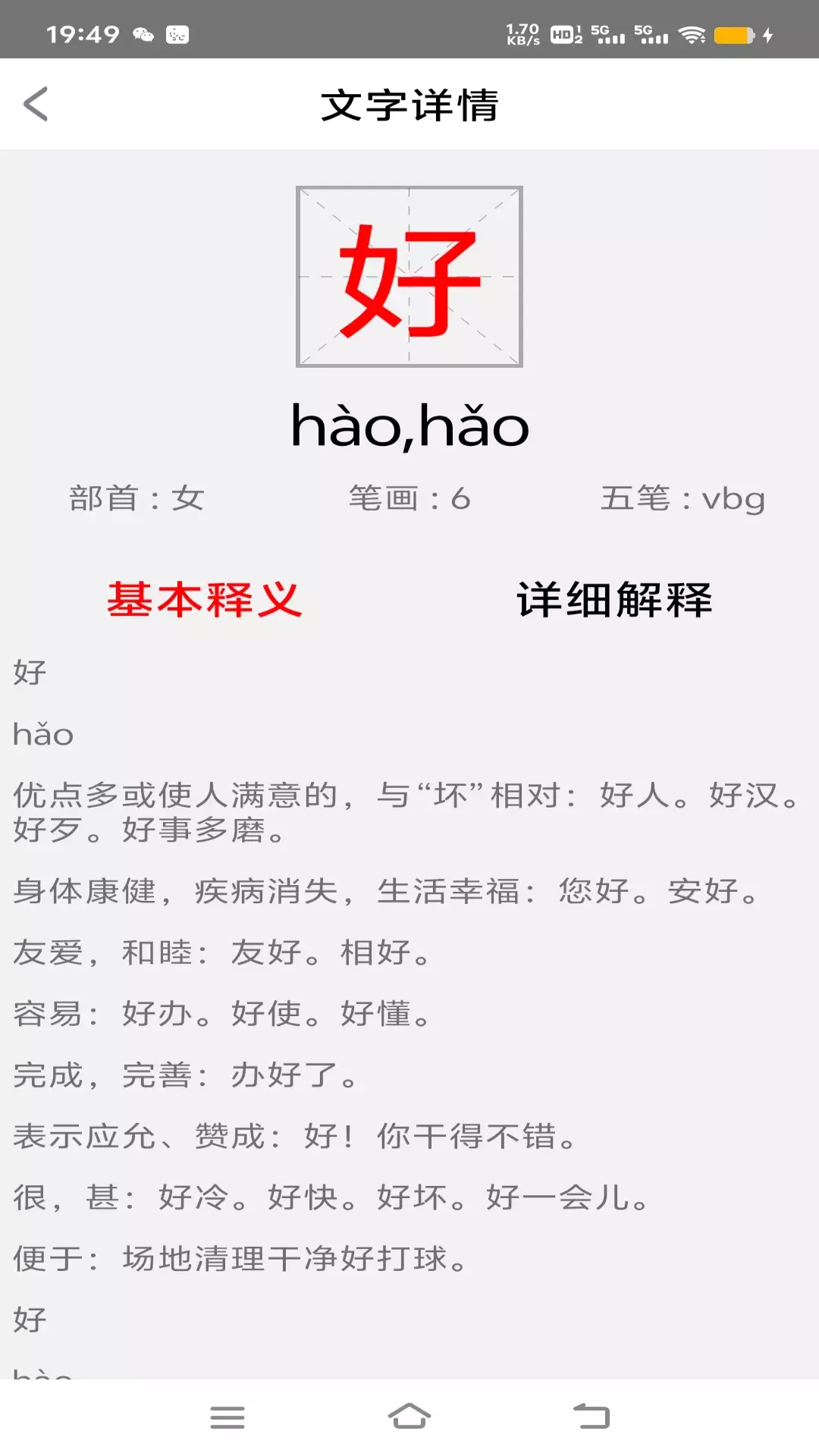The image size is (819, 1456).
Task: Tap the system home button
Action: click(x=409, y=1416)
